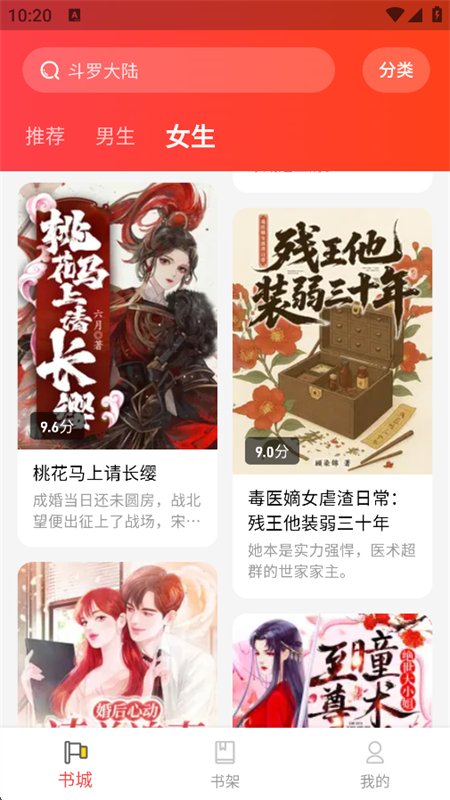Image resolution: width=450 pixels, height=800 pixels.
Task: Open the book 毒医嫡女虐渣日常：残王他装弱三十年
Action: (332, 403)
